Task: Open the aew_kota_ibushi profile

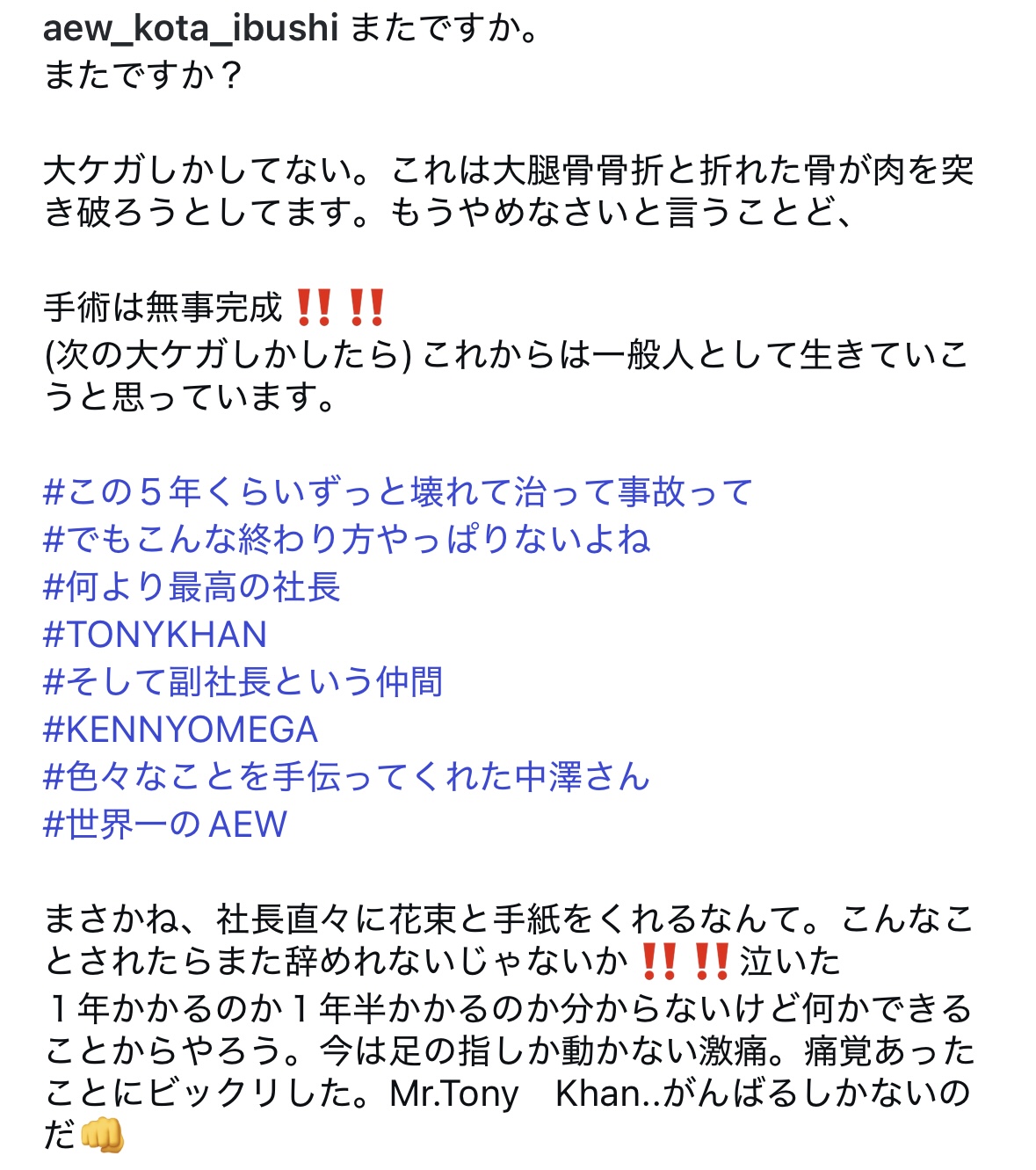Action: tap(191, 29)
